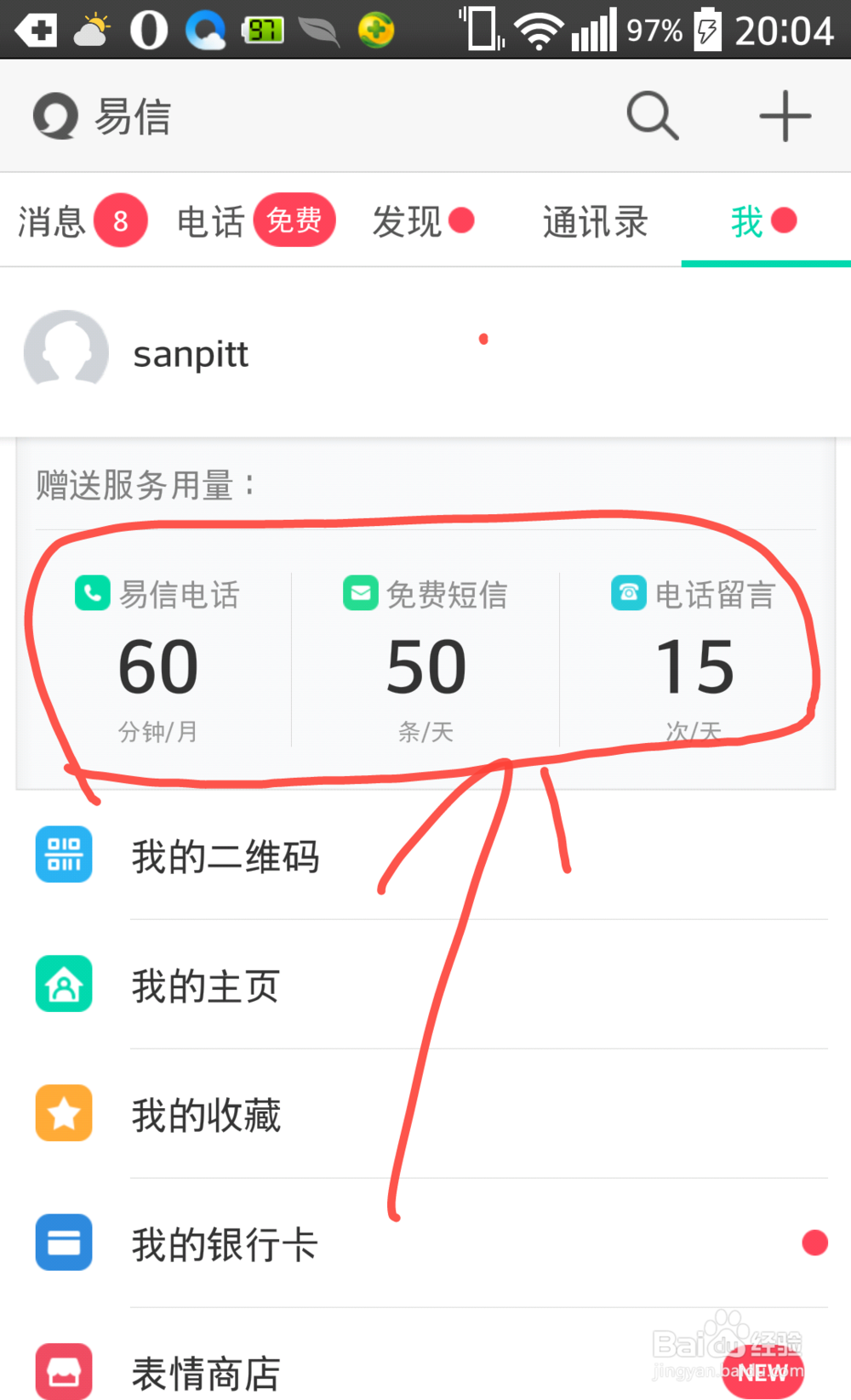
Task: Switch to the 发现 discover tab
Action: (407, 221)
